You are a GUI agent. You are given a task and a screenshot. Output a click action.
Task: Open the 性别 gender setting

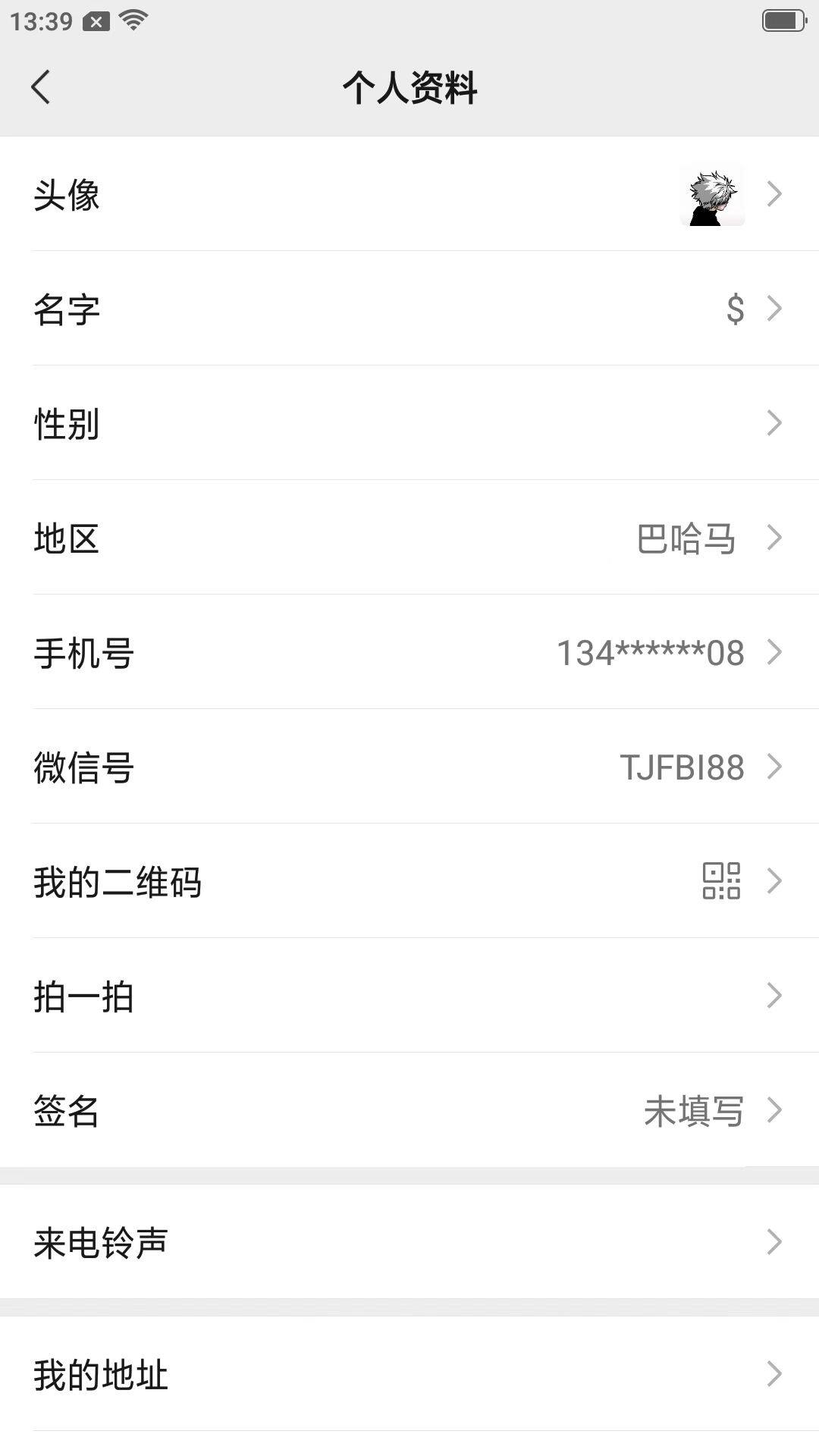409,423
